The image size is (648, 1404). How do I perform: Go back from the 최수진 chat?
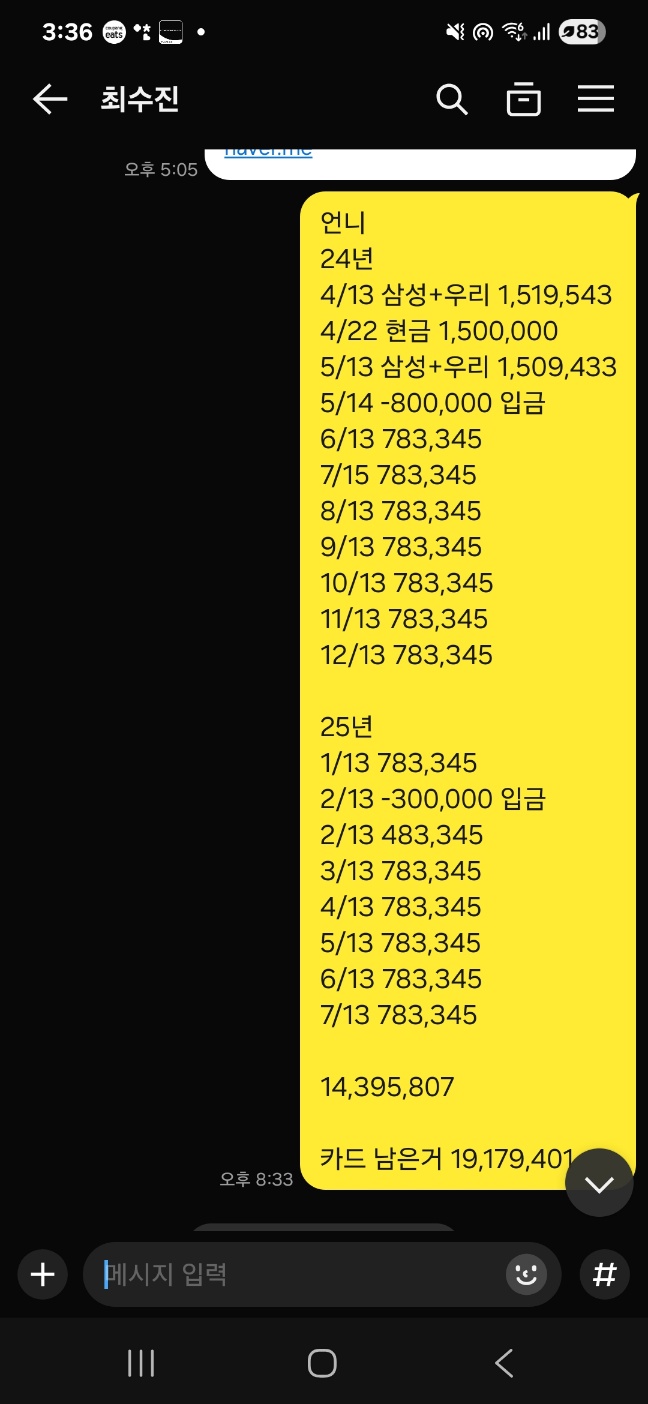coord(49,99)
